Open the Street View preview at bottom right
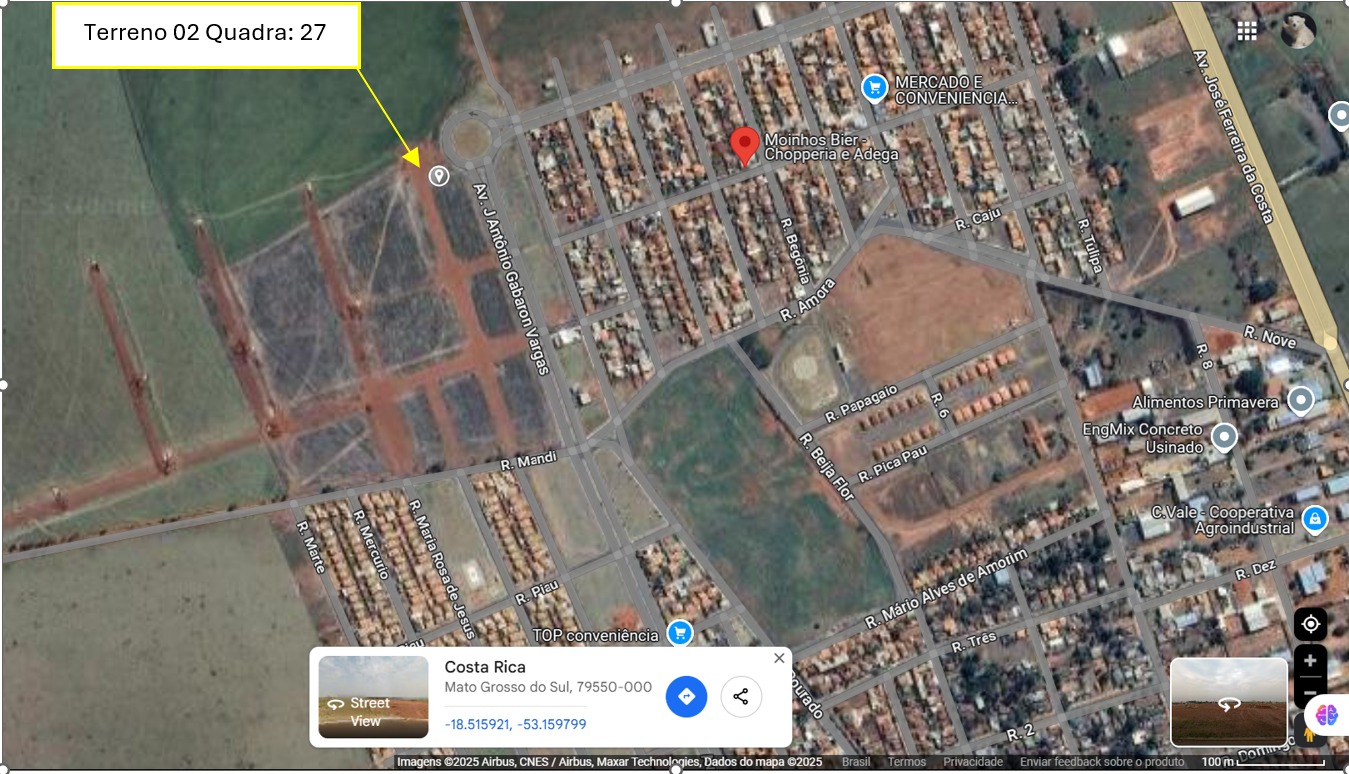Screen dimensions: 1349x774 click(1229, 701)
